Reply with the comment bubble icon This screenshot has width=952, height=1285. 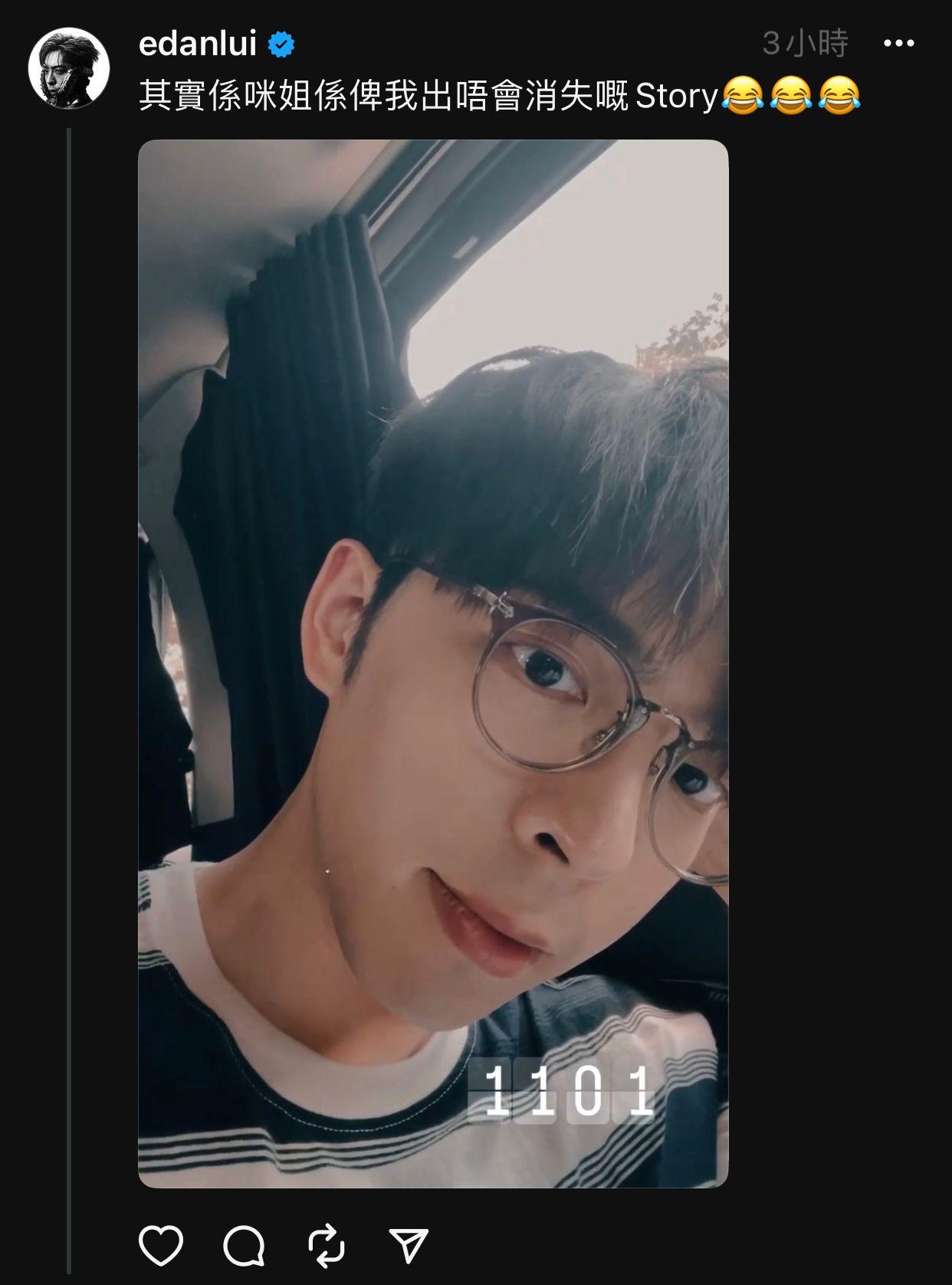click(244, 1244)
